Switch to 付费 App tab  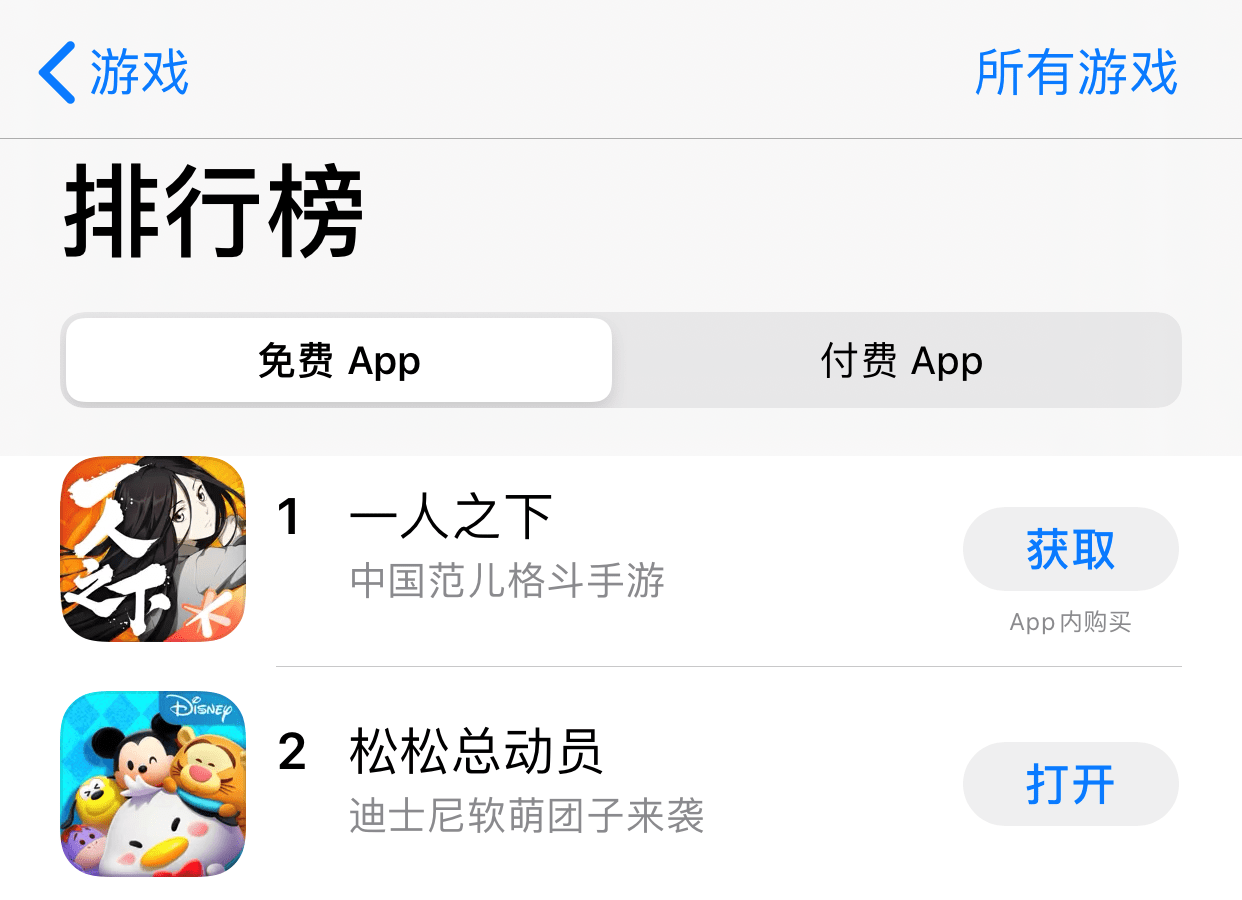[x=901, y=361]
